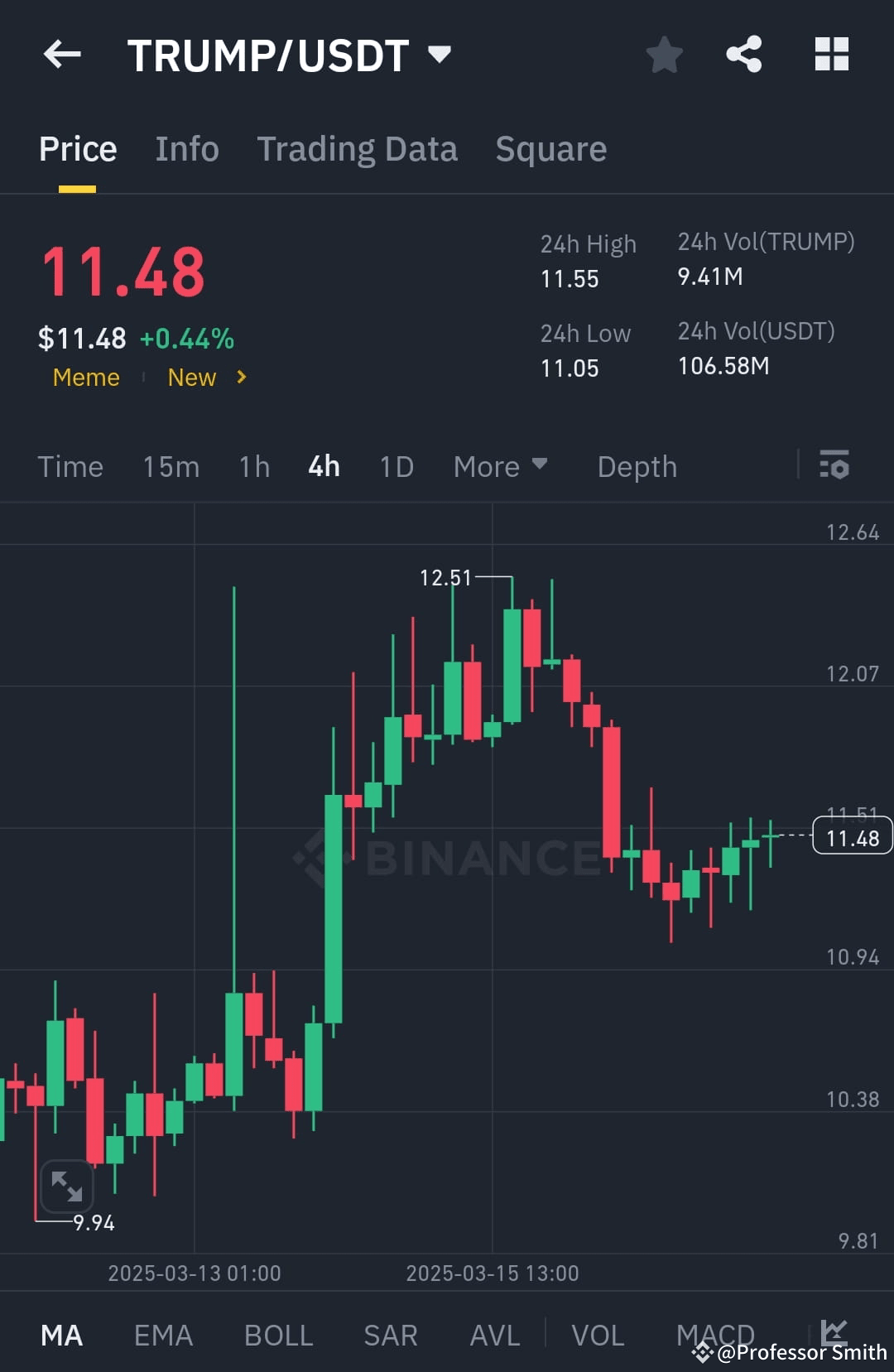
Task: Tap the back arrow to exit chart
Action: click(x=62, y=54)
